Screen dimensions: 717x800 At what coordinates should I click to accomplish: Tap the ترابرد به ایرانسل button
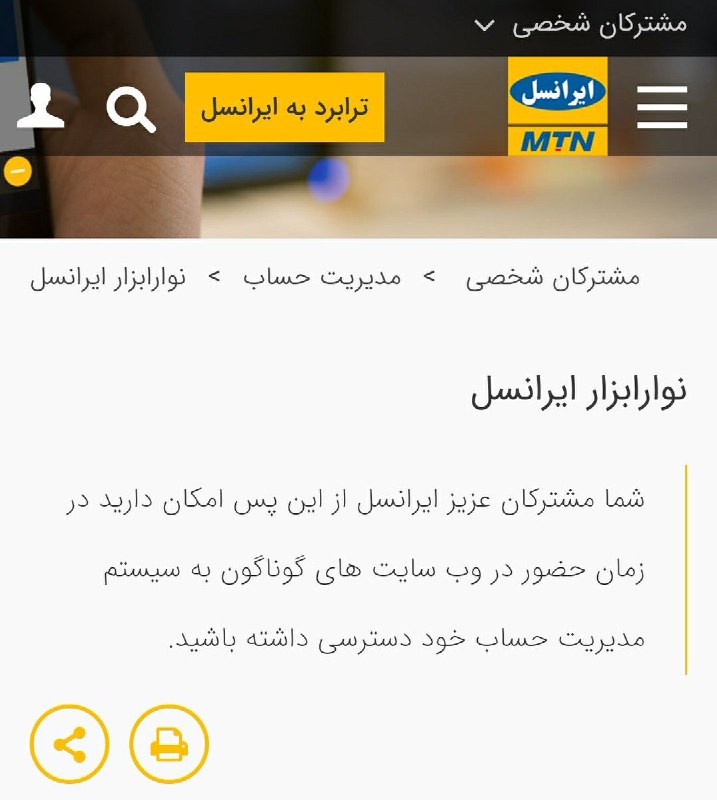tap(284, 107)
